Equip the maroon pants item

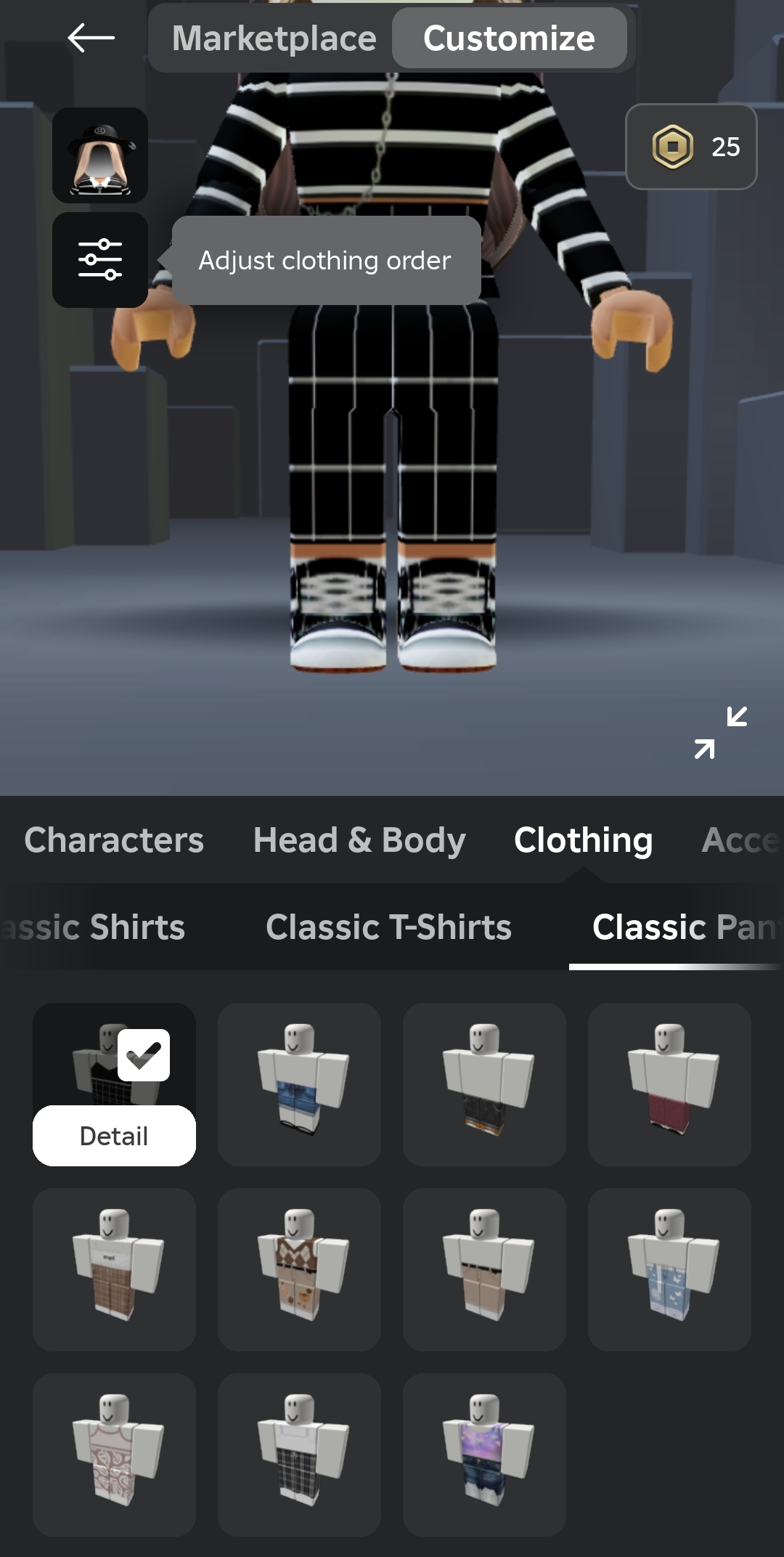click(669, 1084)
